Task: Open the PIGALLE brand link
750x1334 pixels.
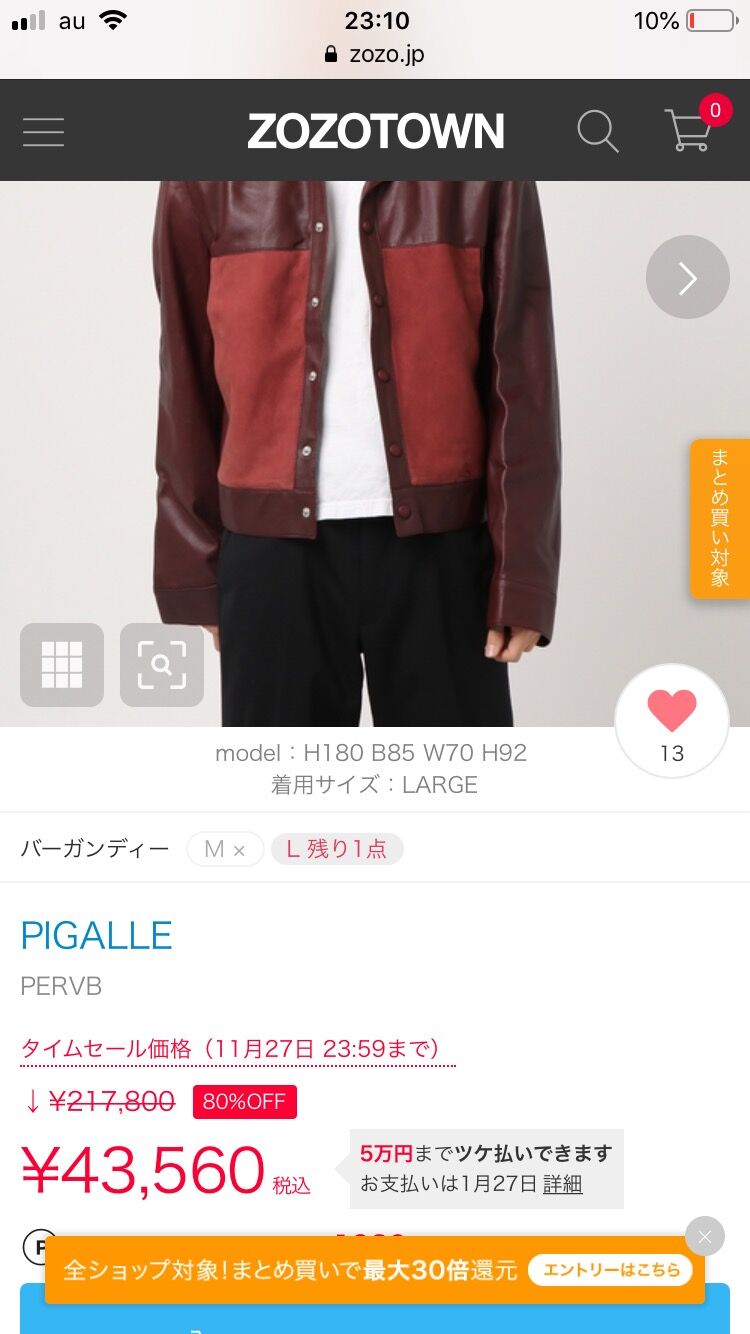Action: [x=97, y=936]
